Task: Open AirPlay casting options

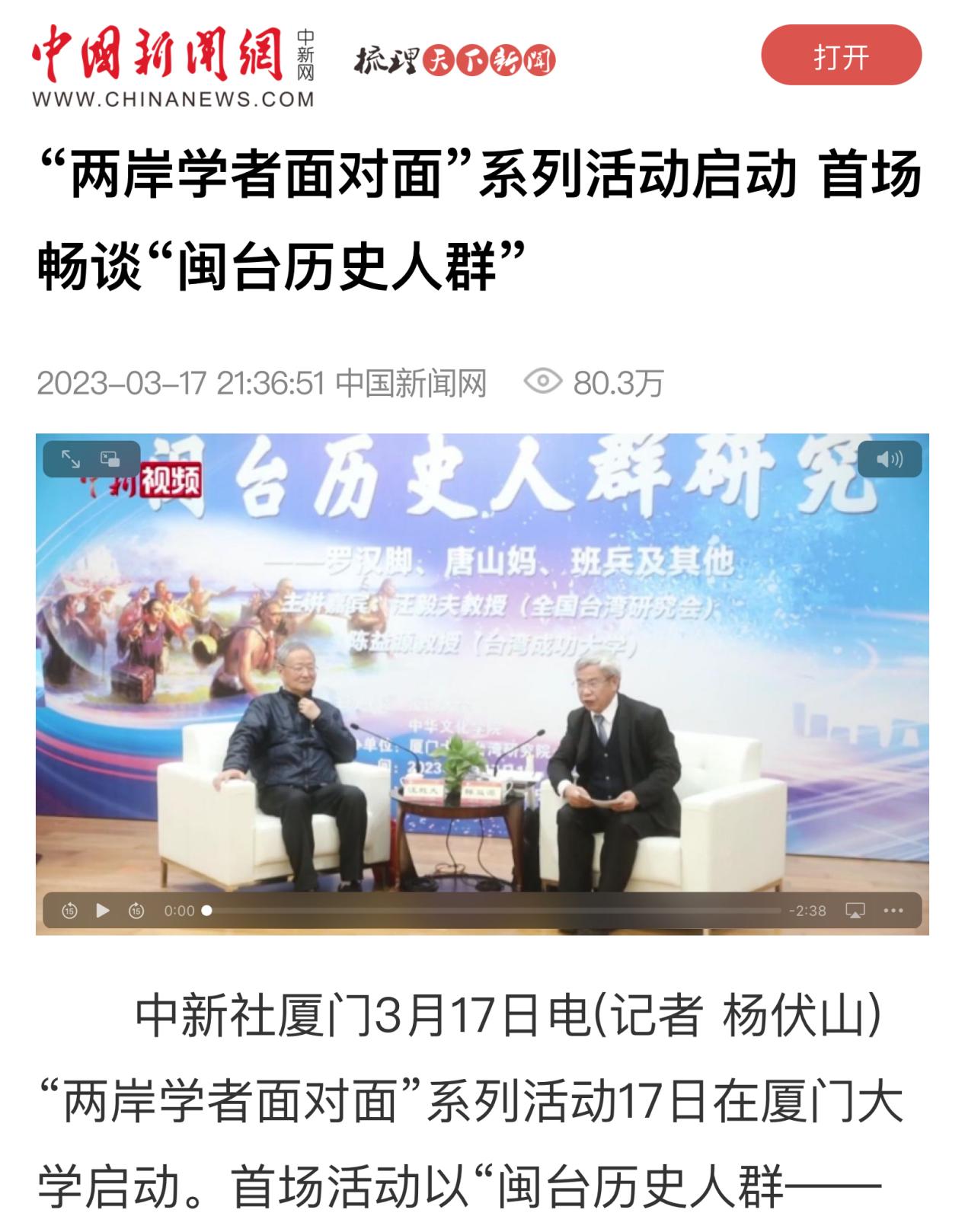Action: [855, 910]
